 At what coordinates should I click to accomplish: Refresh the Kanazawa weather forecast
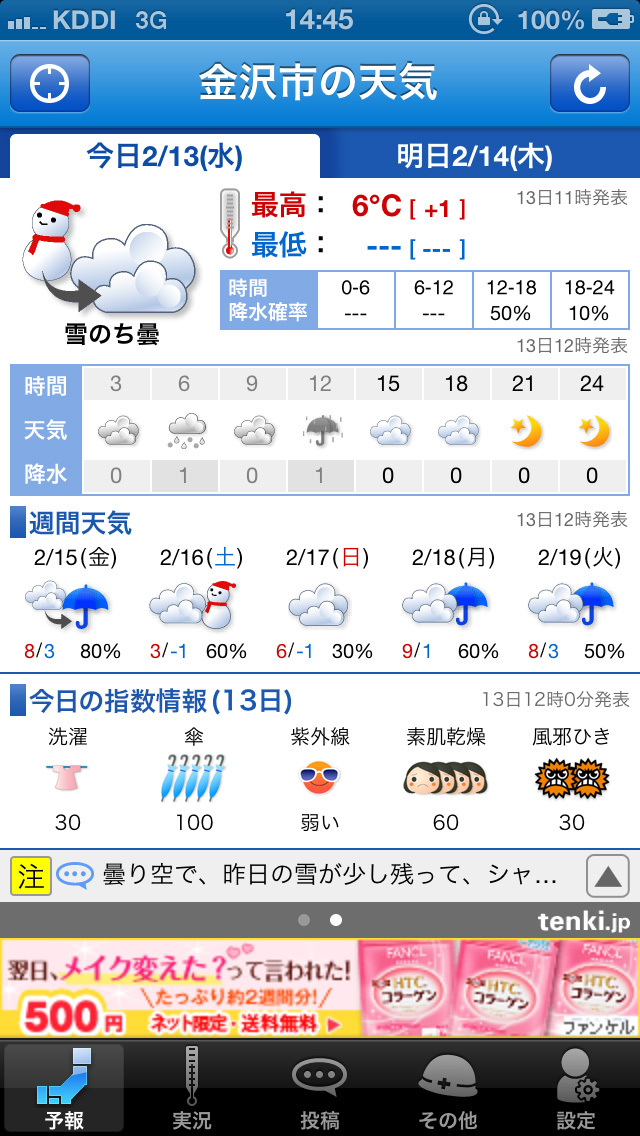pos(589,84)
